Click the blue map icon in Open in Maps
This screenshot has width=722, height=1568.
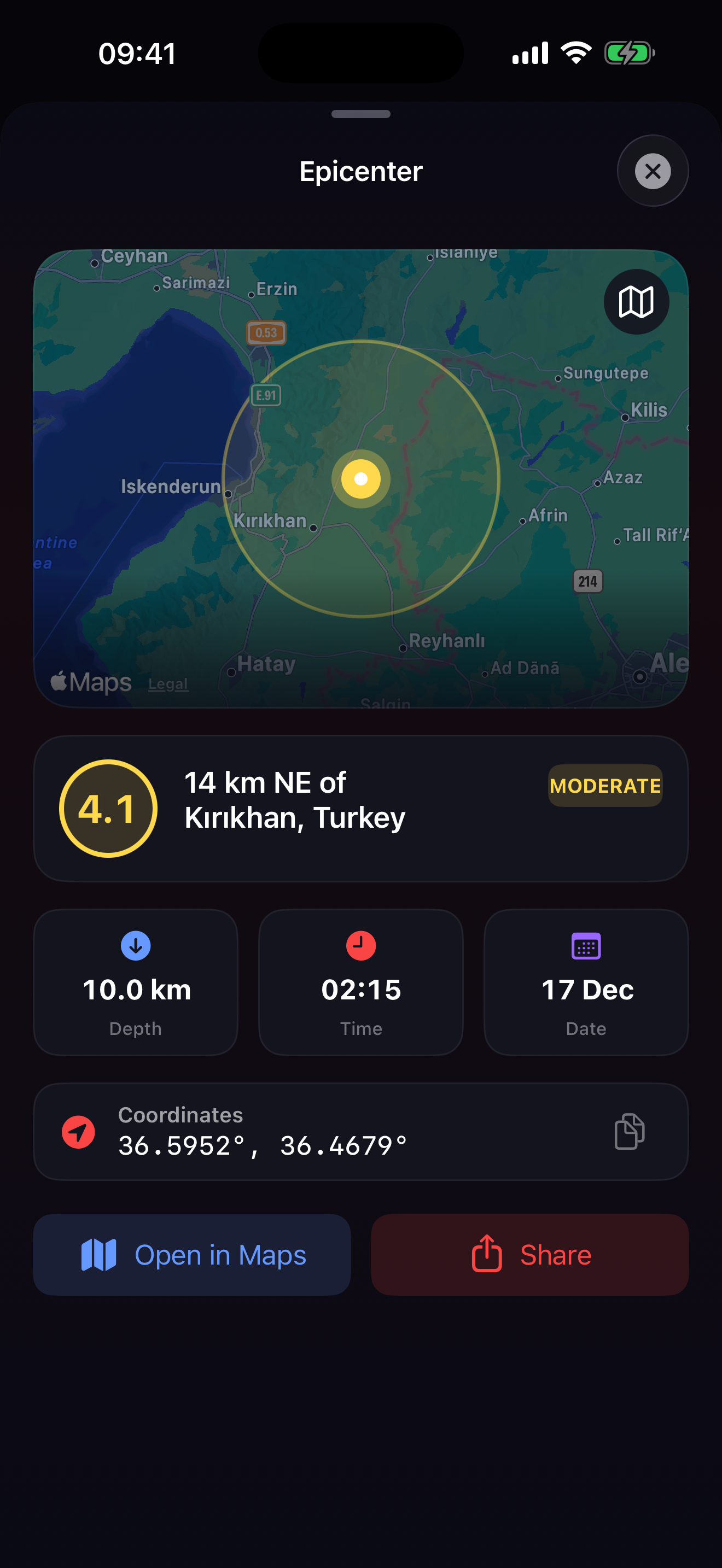point(98,1255)
